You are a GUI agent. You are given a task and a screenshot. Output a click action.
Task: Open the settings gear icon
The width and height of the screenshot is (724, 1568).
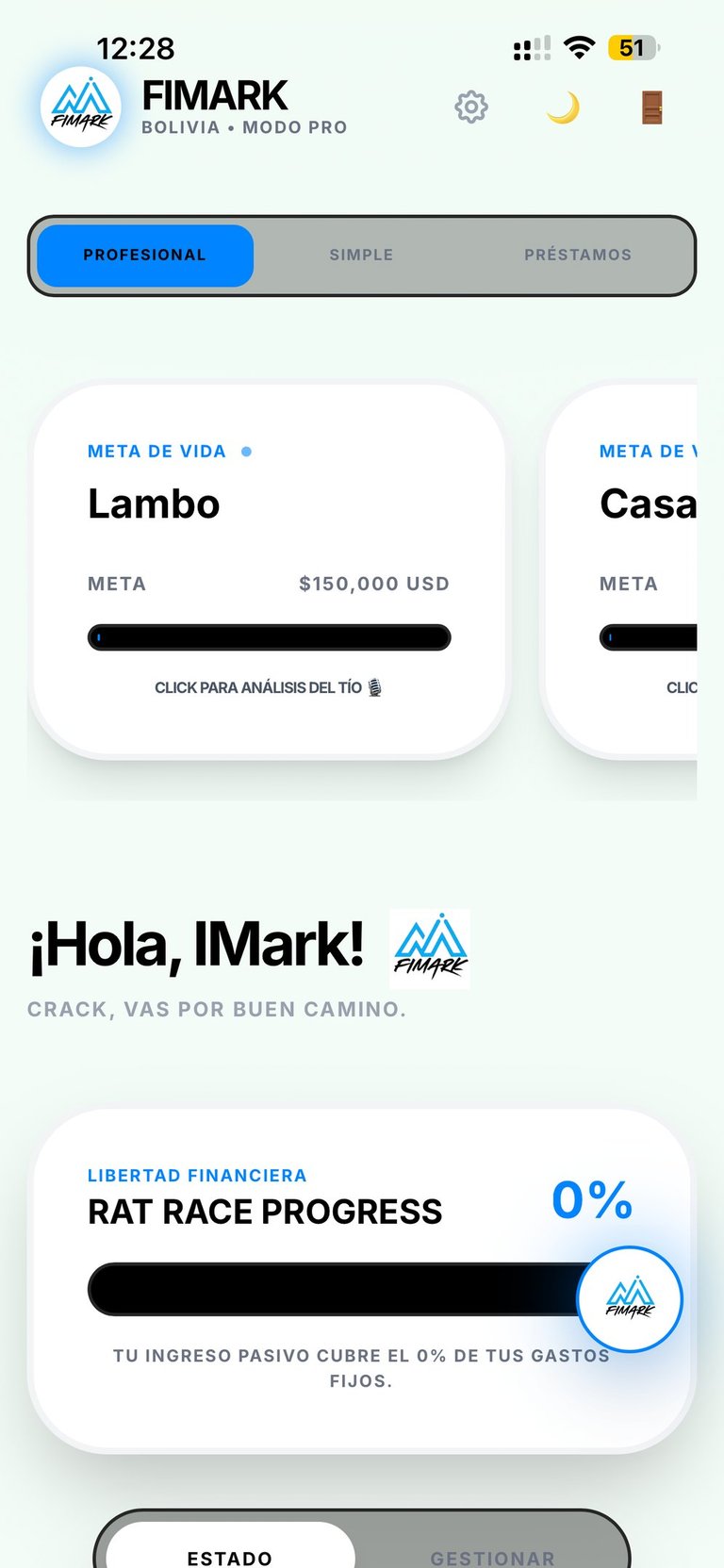tap(471, 107)
